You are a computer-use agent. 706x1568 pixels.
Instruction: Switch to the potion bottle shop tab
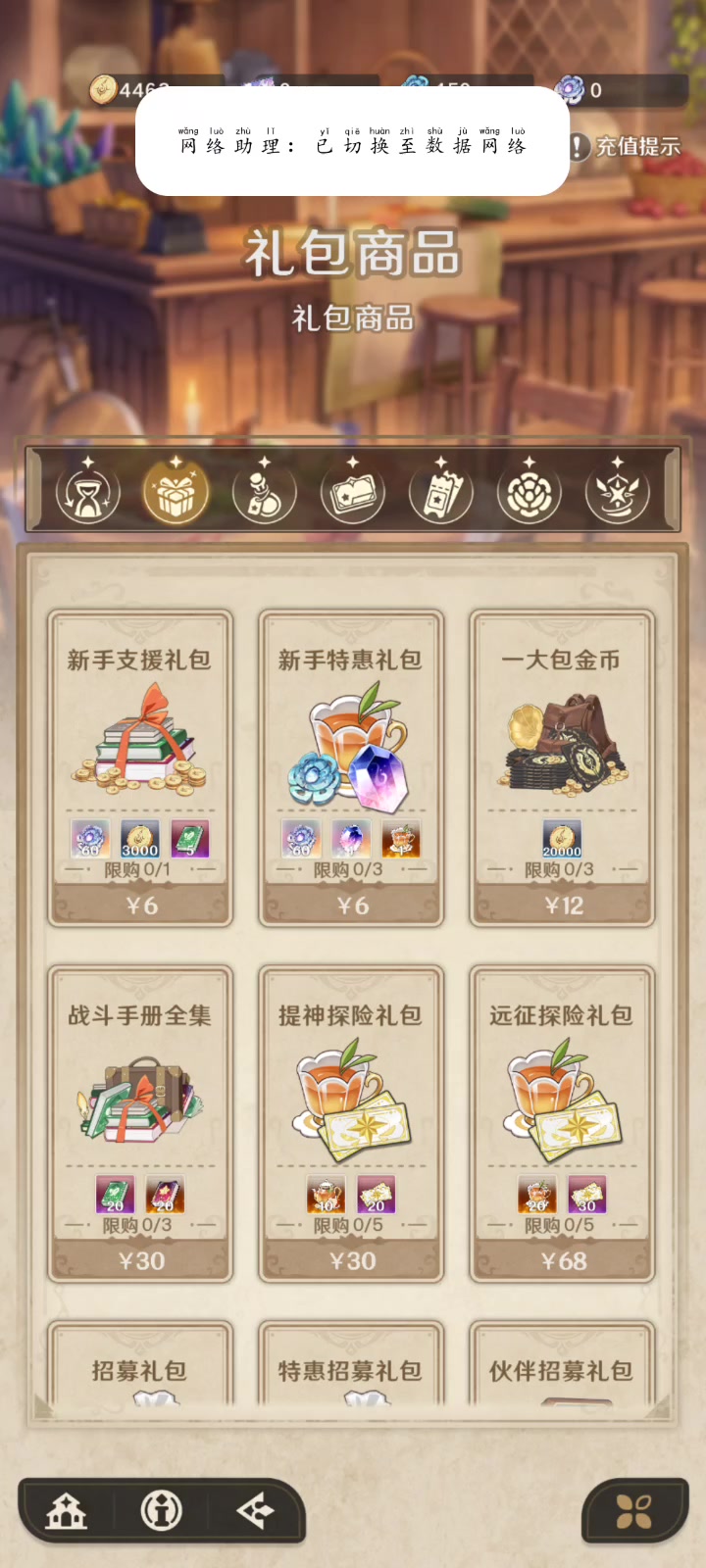coord(265,491)
